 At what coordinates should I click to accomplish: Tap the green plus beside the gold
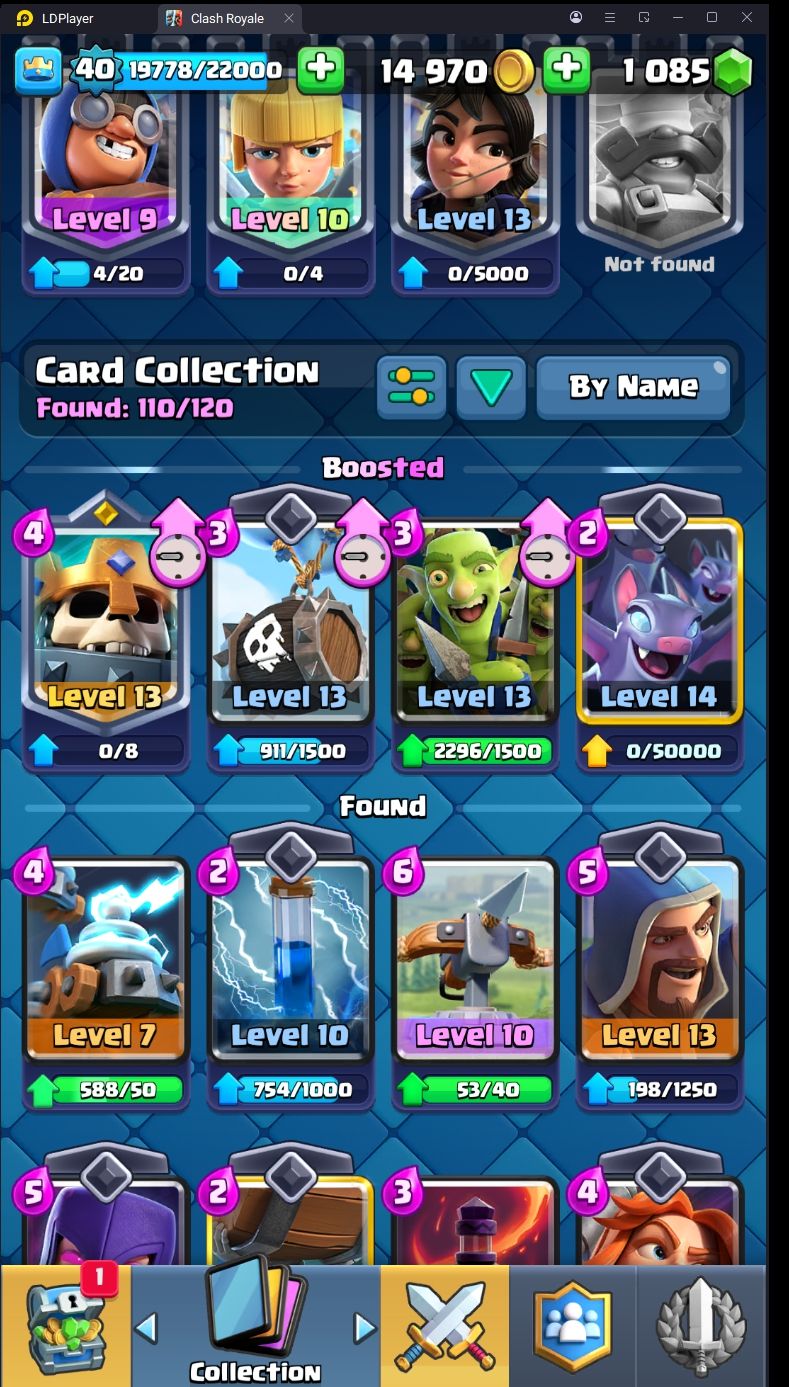(566, 69)
